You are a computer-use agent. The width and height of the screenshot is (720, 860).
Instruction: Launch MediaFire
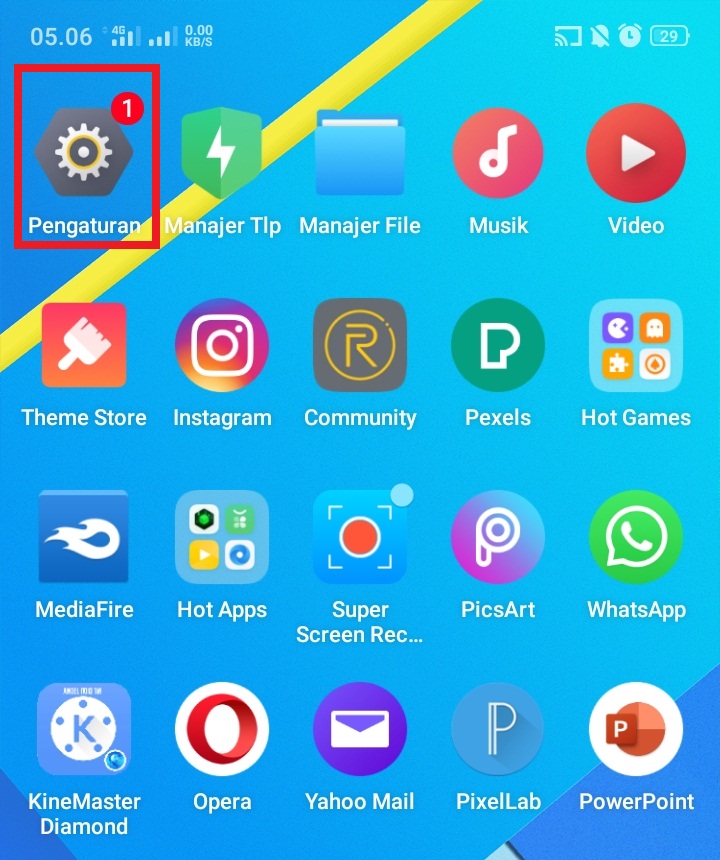point(84,537)
